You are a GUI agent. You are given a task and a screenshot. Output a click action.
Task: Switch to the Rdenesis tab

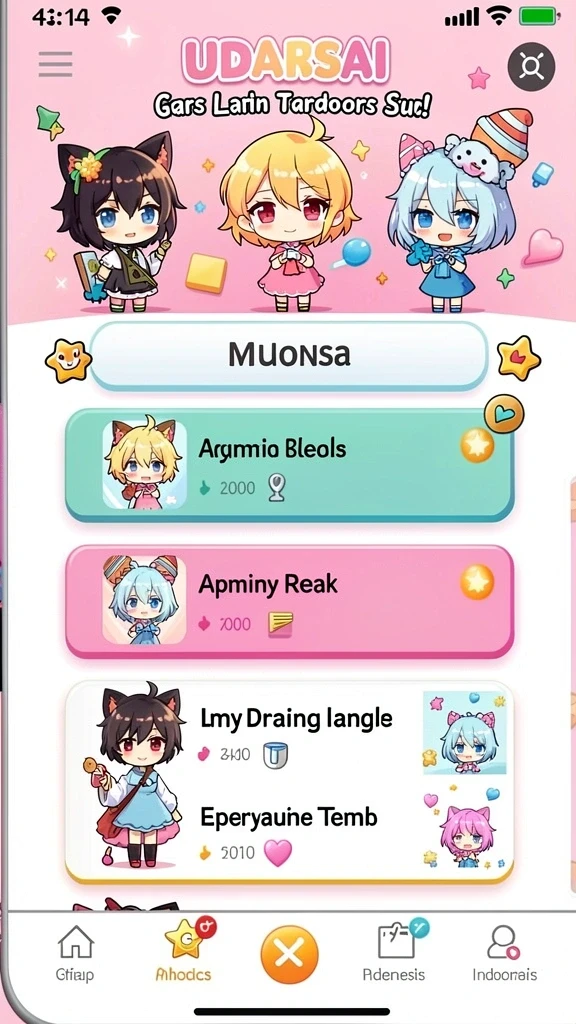pyautogui.click(x=394, y=953)
